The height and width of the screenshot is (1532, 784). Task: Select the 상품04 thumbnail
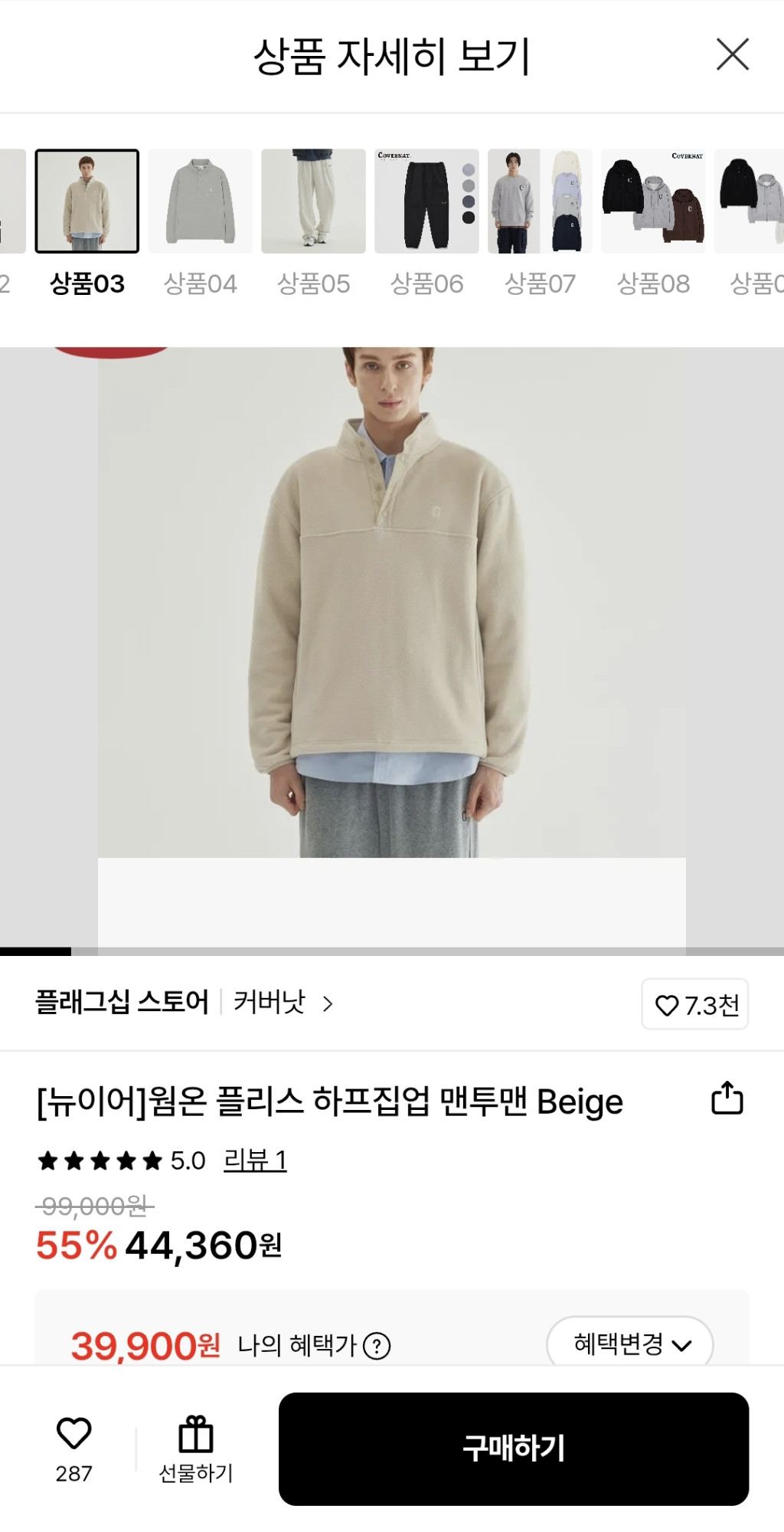(x=200, y=201)
